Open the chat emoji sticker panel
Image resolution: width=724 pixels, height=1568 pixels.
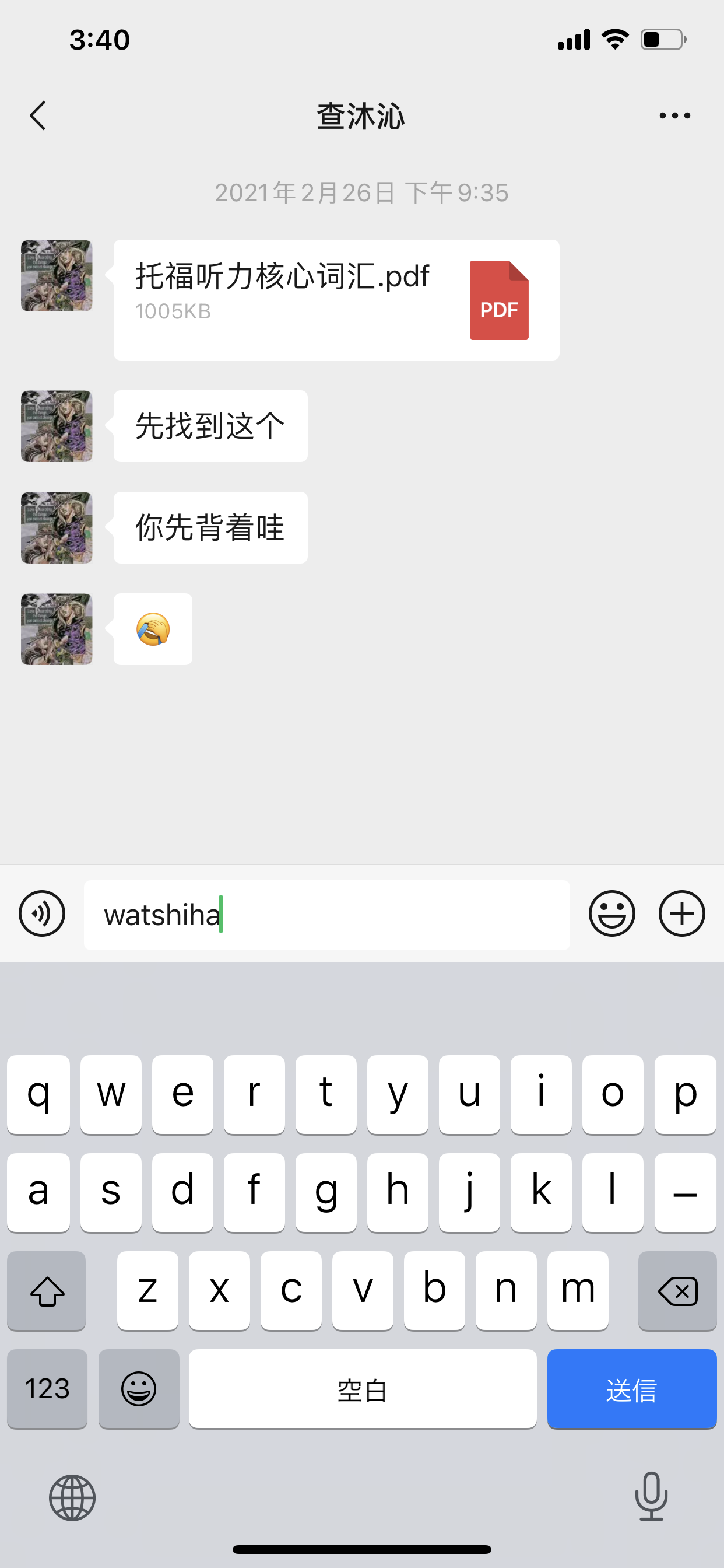coord(611,913)
